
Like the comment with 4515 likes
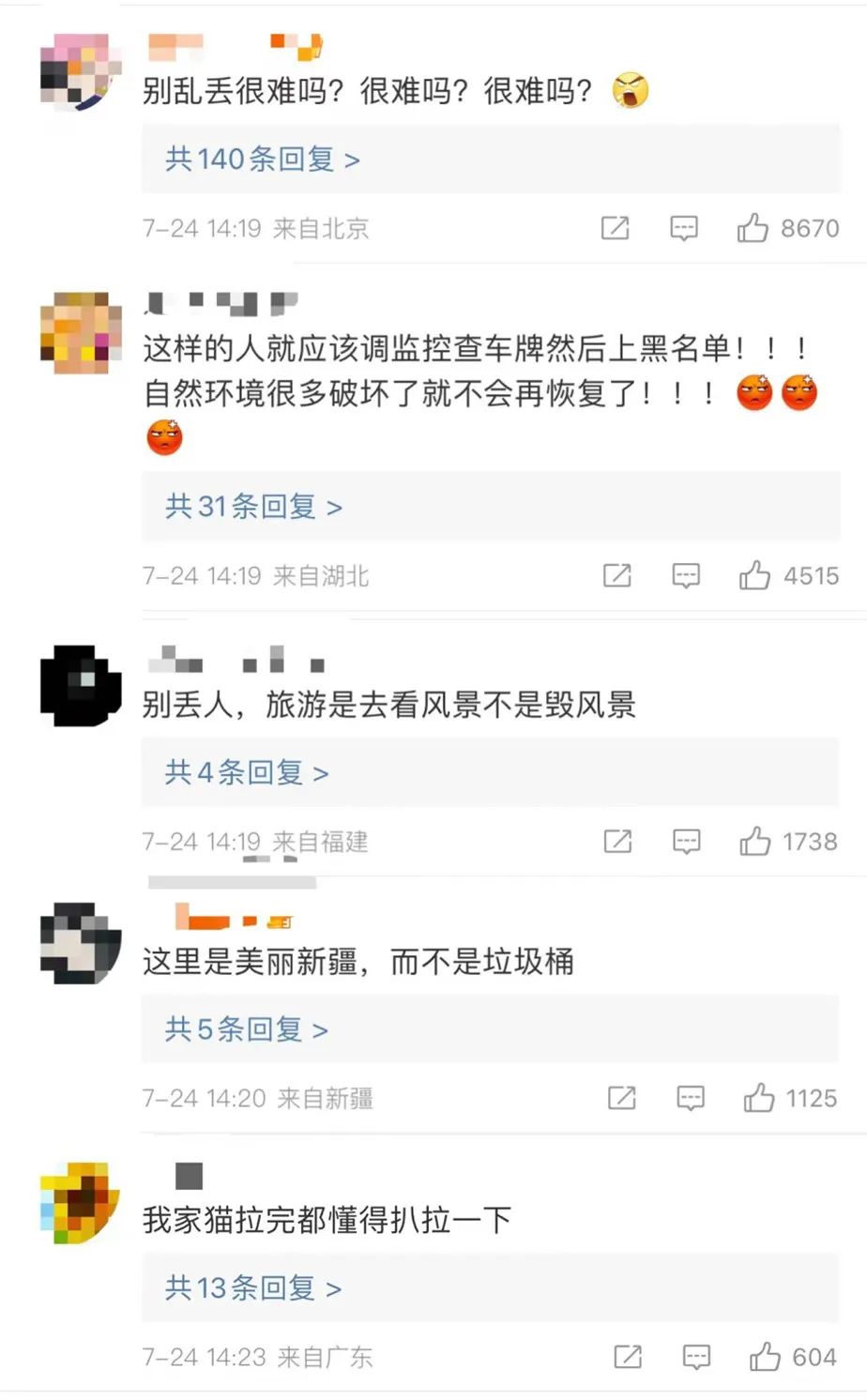(754, 575)
